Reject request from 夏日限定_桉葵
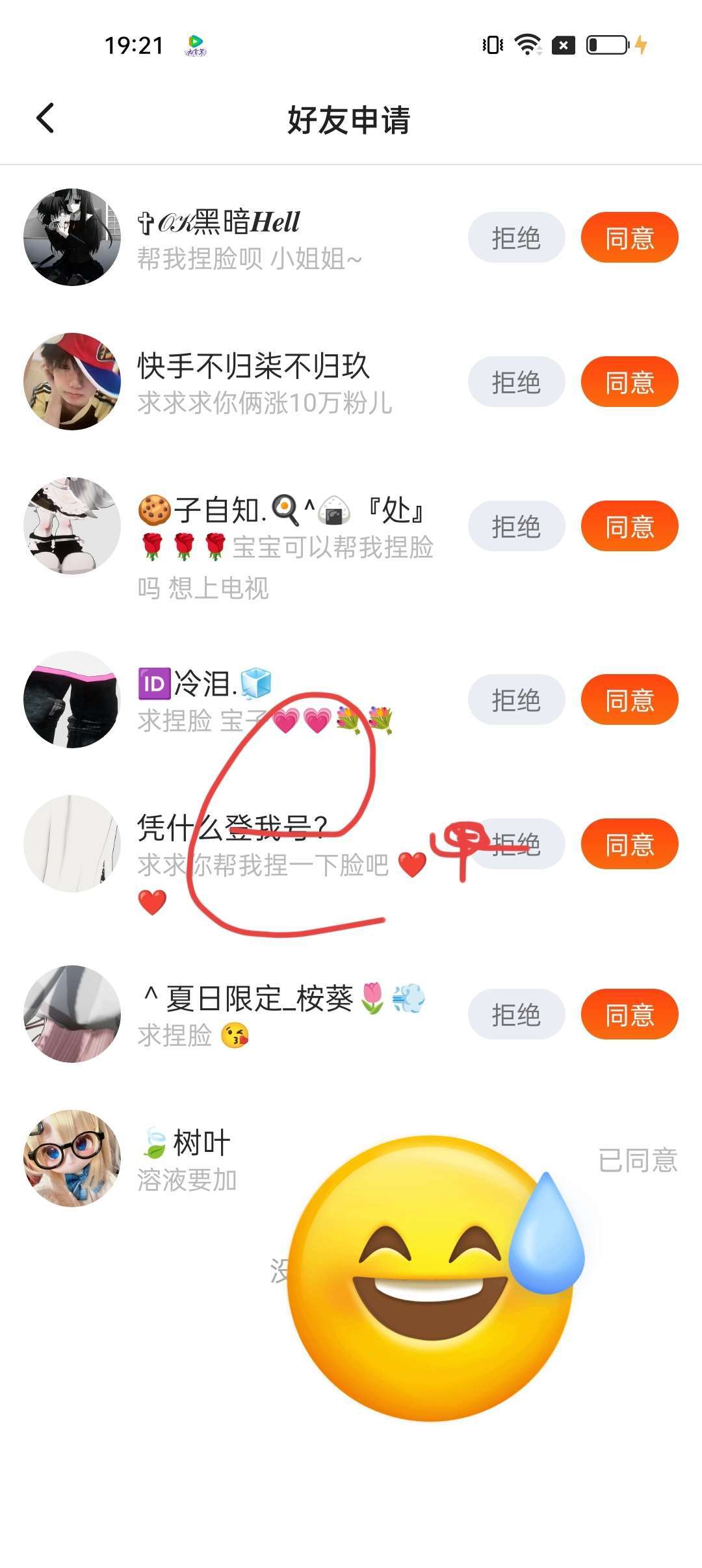 pos(516,1015)
